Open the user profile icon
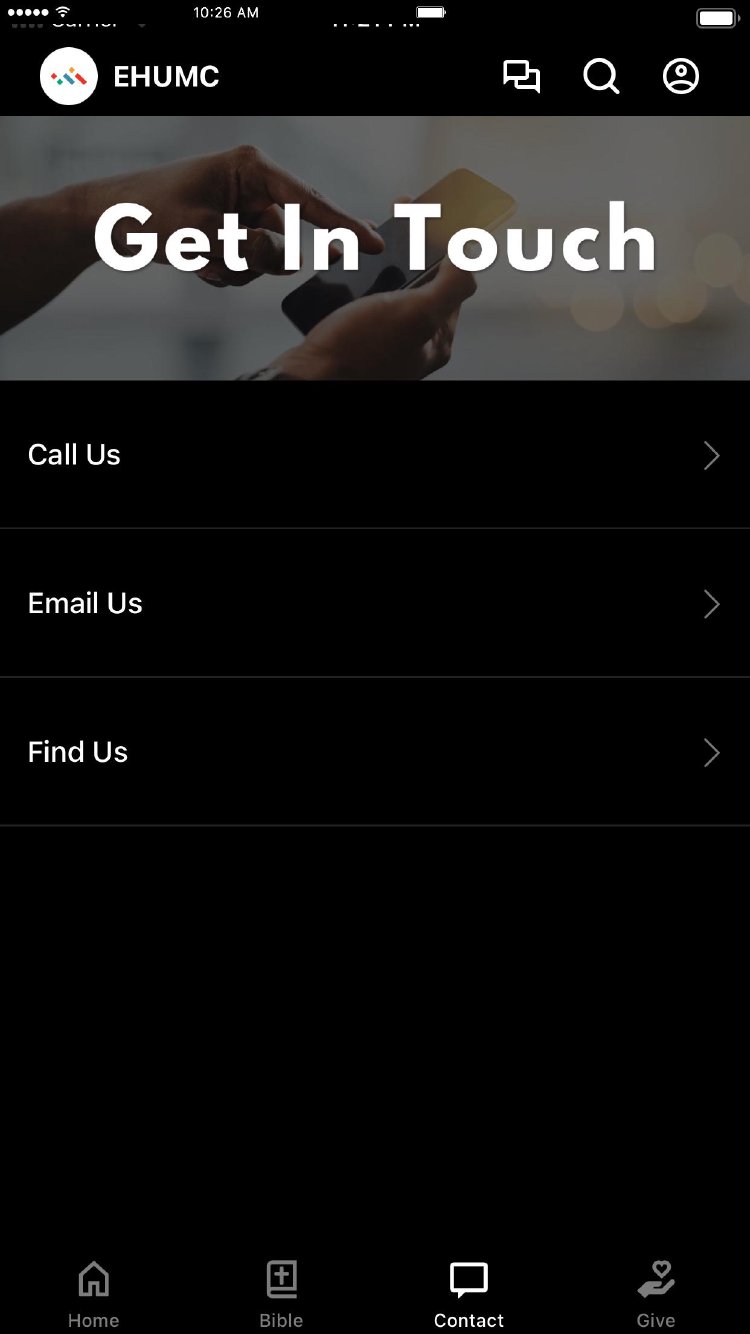 (681, 77)
